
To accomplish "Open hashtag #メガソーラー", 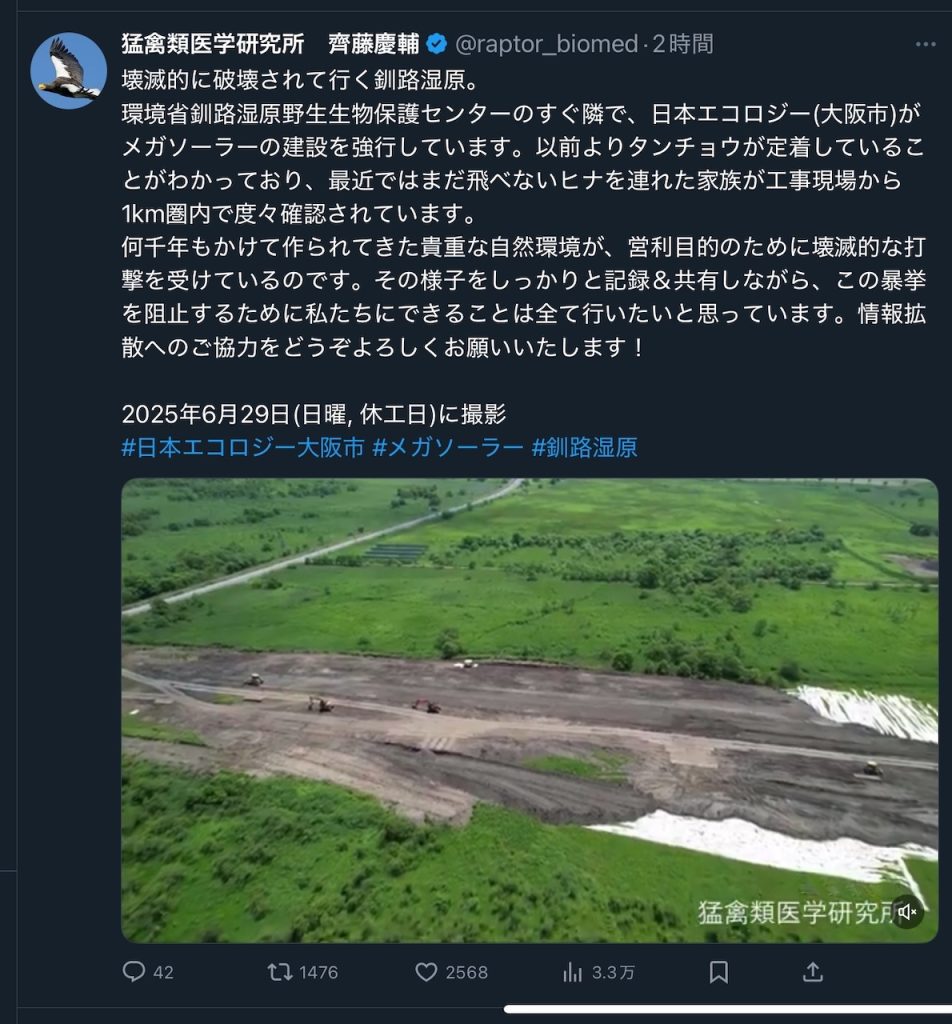I will (x=448, y=447).
